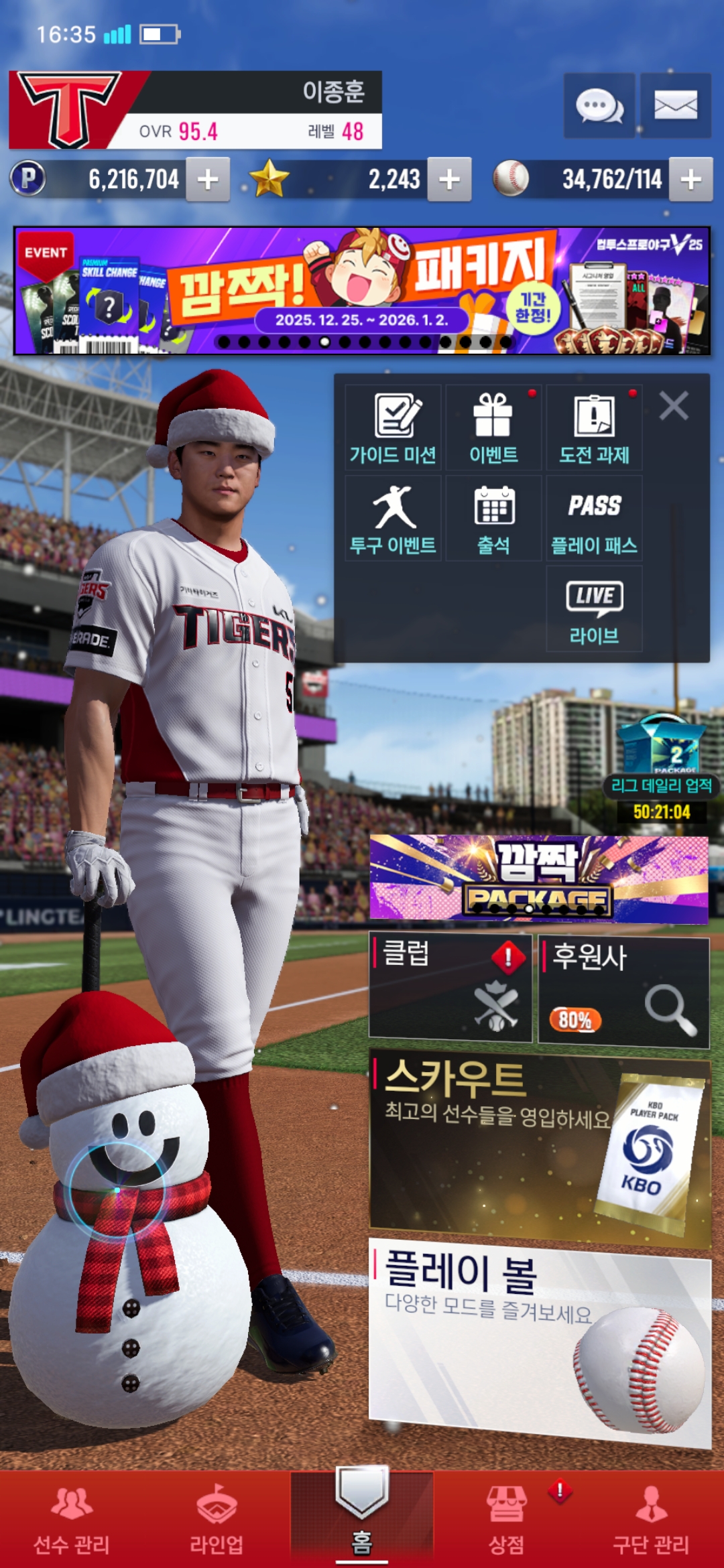724x1568 pixels.
Task: Open 가이드 미션 menu
Action: pos(393,428)
